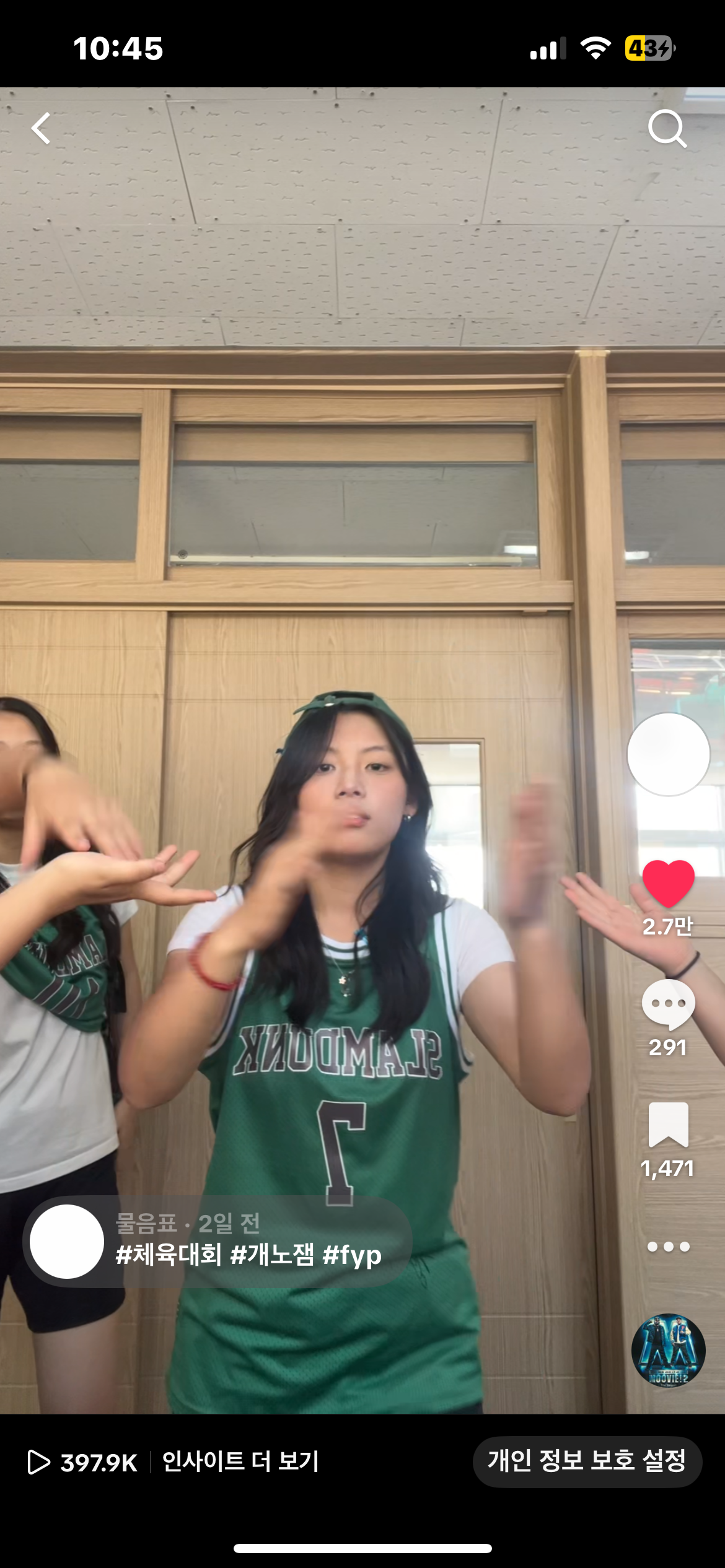Tap the bookmark icon with 1,471 saves
This screenshot has height=1568, width=725.
(x=668, y=1125)
